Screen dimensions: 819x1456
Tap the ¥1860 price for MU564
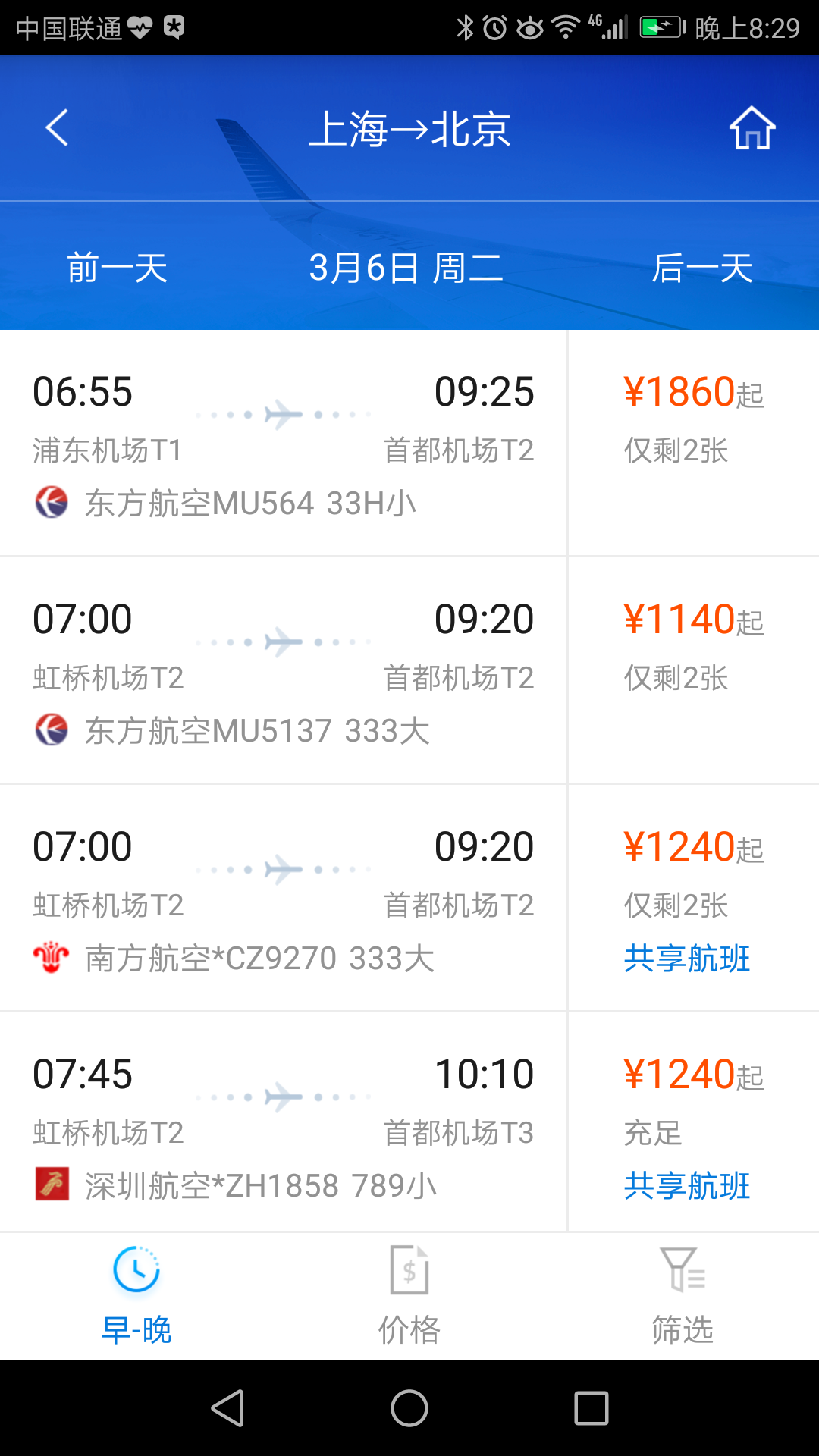681,391
